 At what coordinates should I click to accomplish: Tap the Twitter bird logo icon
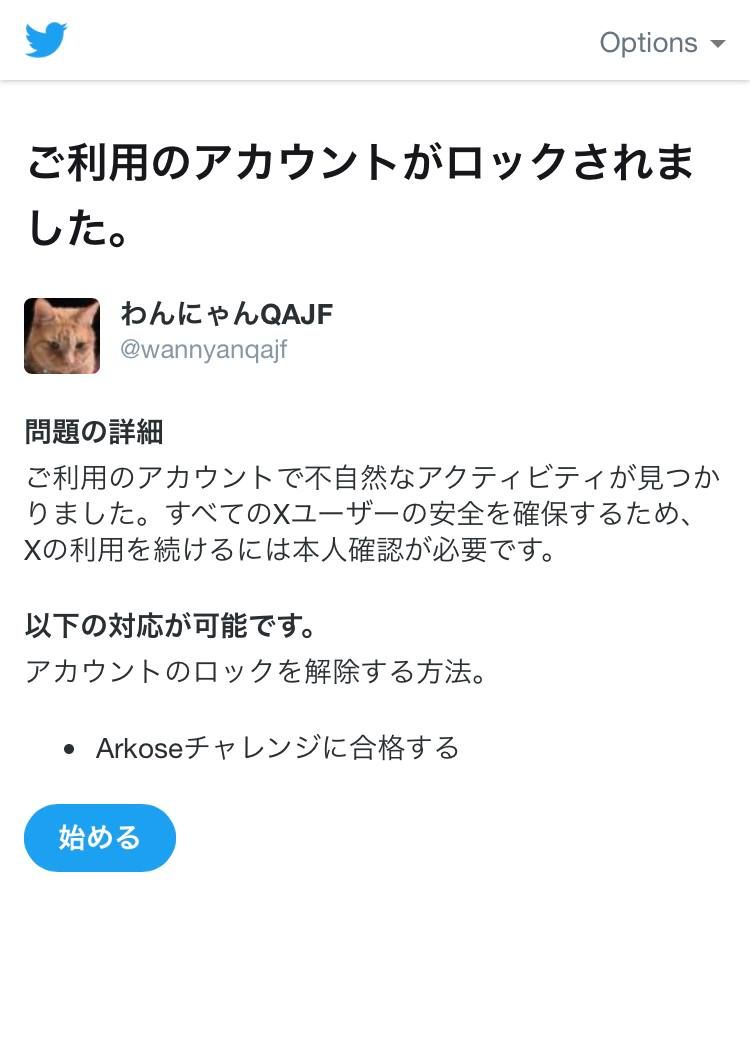tap(46, 41)
